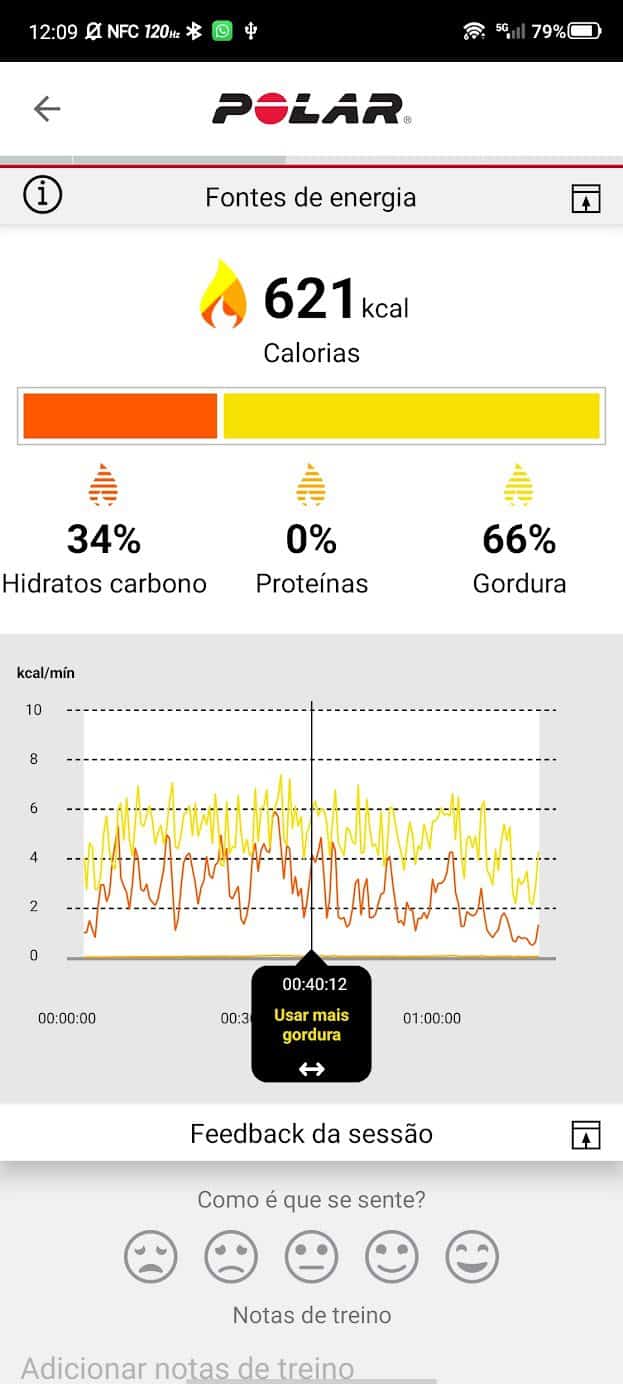Collapse the Fontes de energia section
Image resolution: width=623 pixels, height=1384 pixels.
(585, 198)
